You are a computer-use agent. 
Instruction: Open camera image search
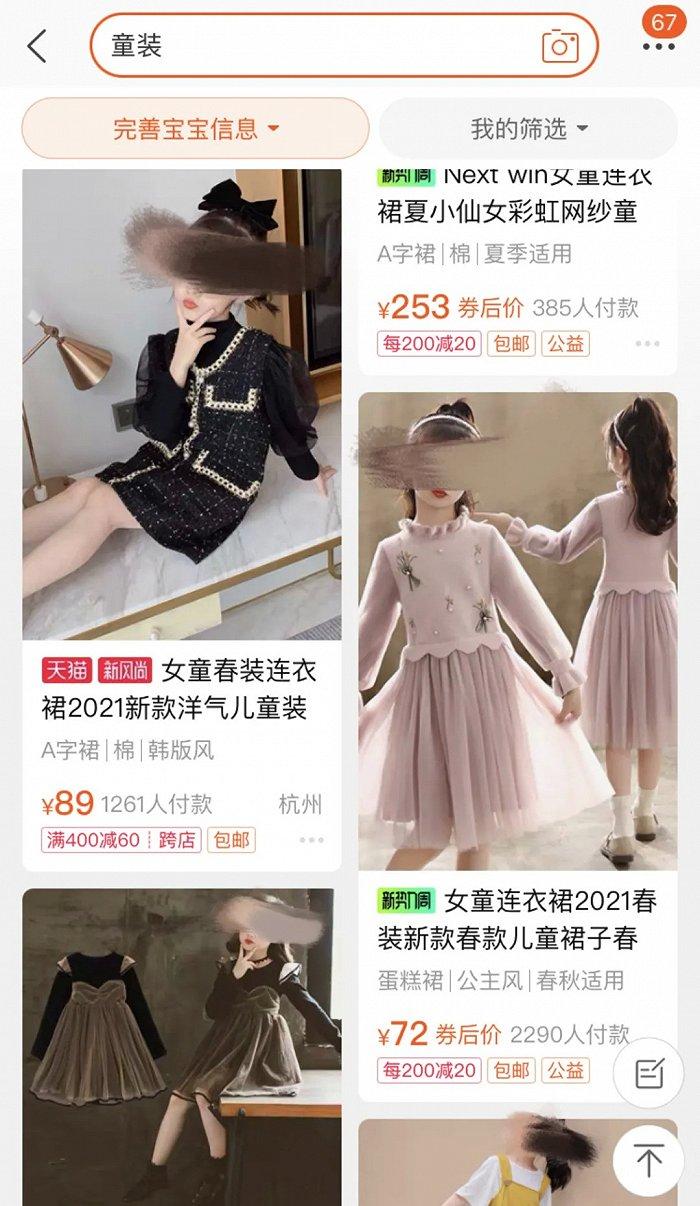[560, 46]
